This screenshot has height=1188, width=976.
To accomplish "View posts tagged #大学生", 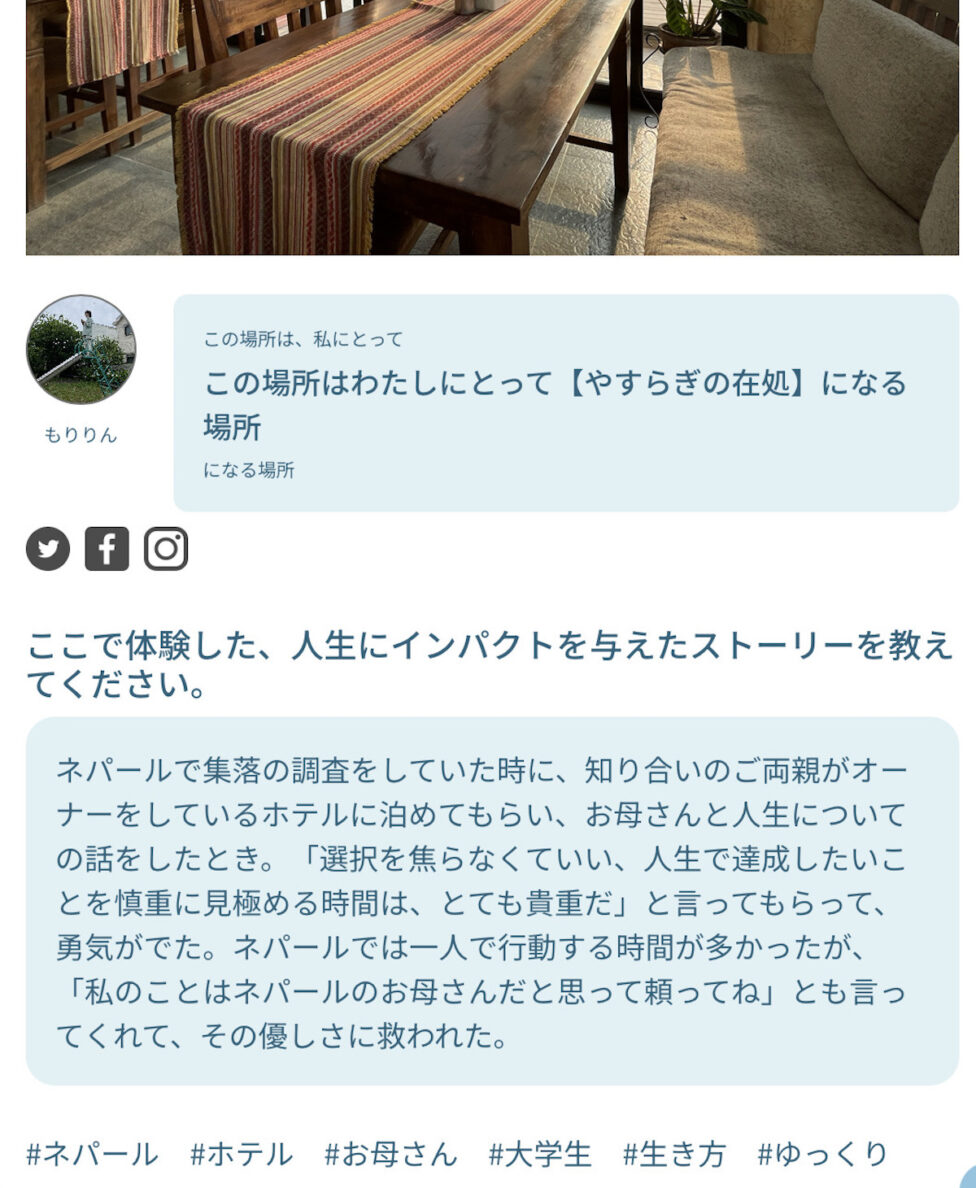I will click(540, 1154).
